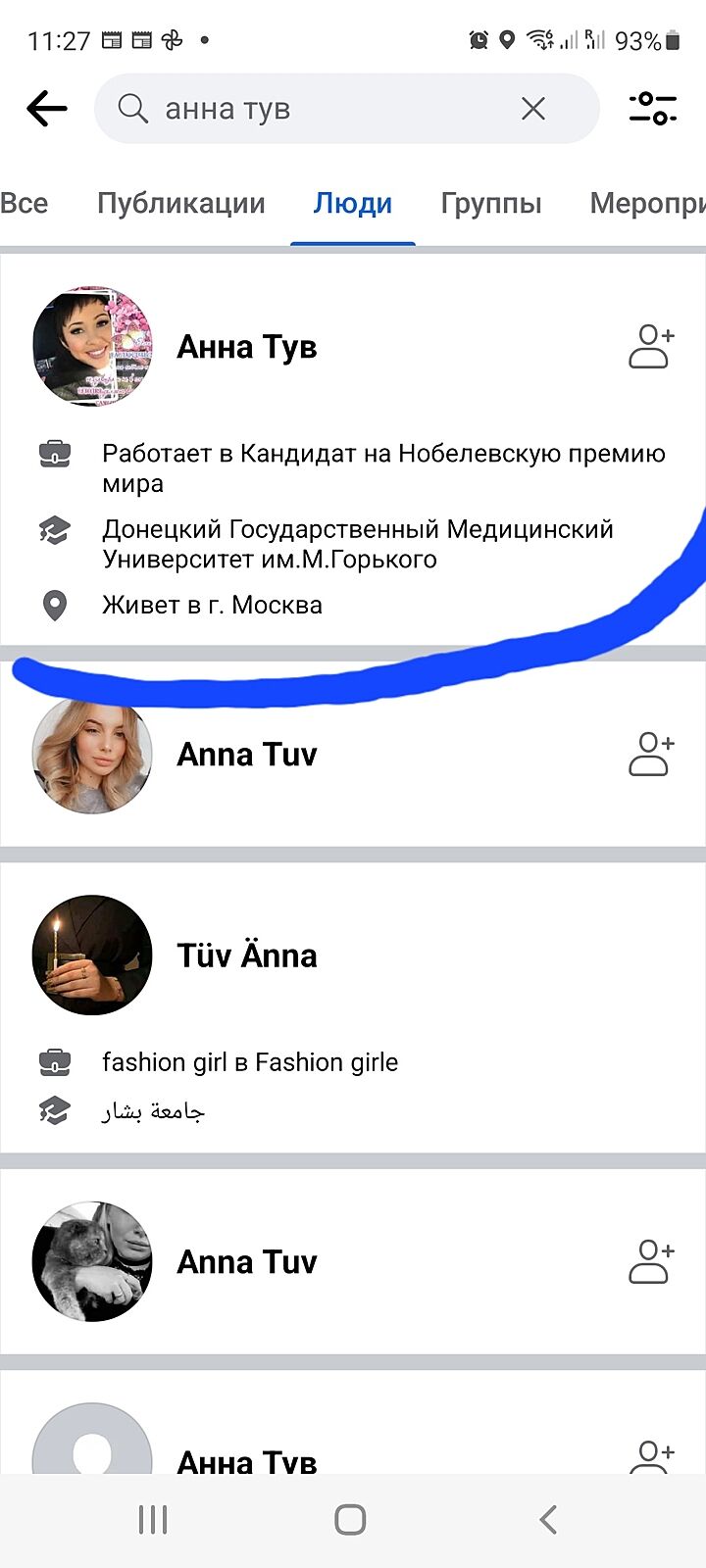Switch to the "Все" tab

pyautogui.click(x=24, y=203)
